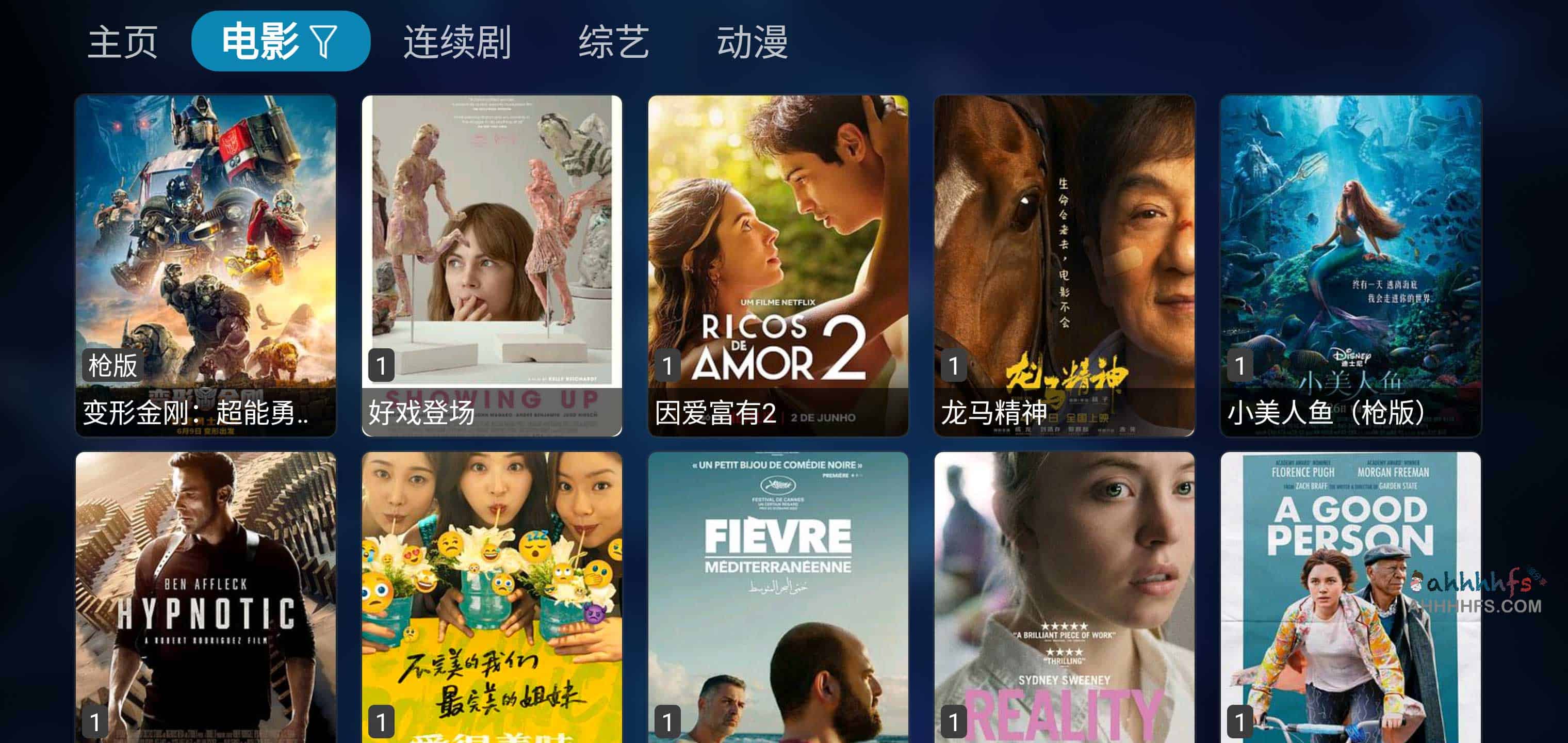The height and width of the screenshot is (743, 1568).
Task: Open the 龙马精神 movie
Action: tap(1064, 265)
